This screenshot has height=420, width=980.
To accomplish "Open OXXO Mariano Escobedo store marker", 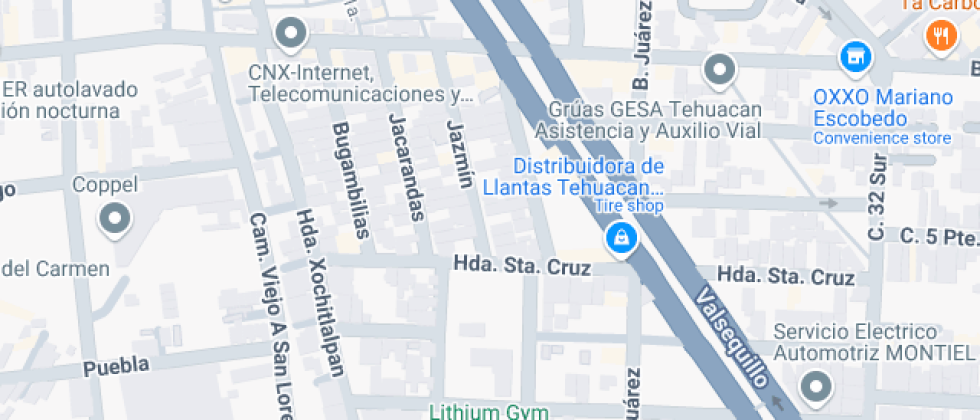I will (856, 59).
